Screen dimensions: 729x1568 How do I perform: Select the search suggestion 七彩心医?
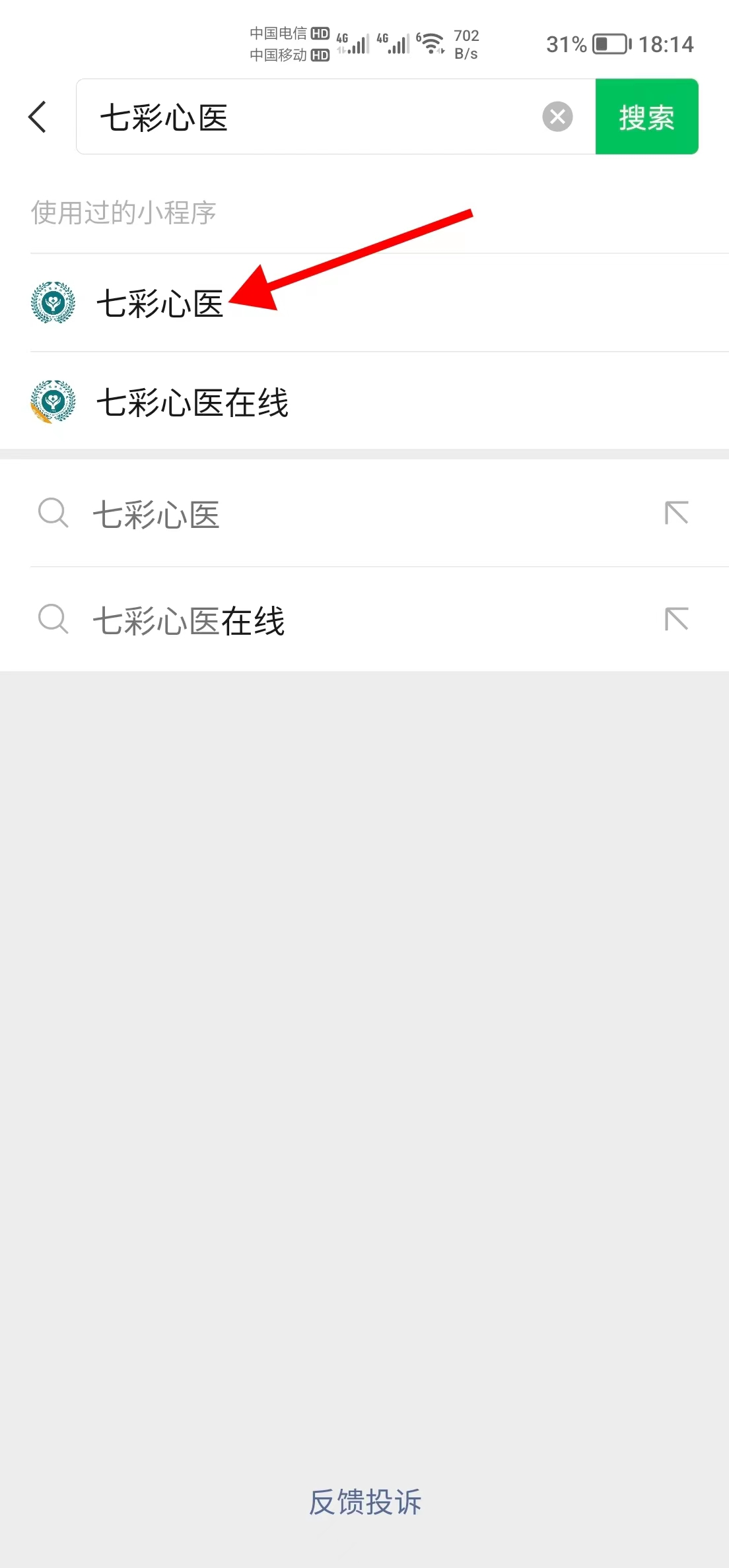click(156, 514)
